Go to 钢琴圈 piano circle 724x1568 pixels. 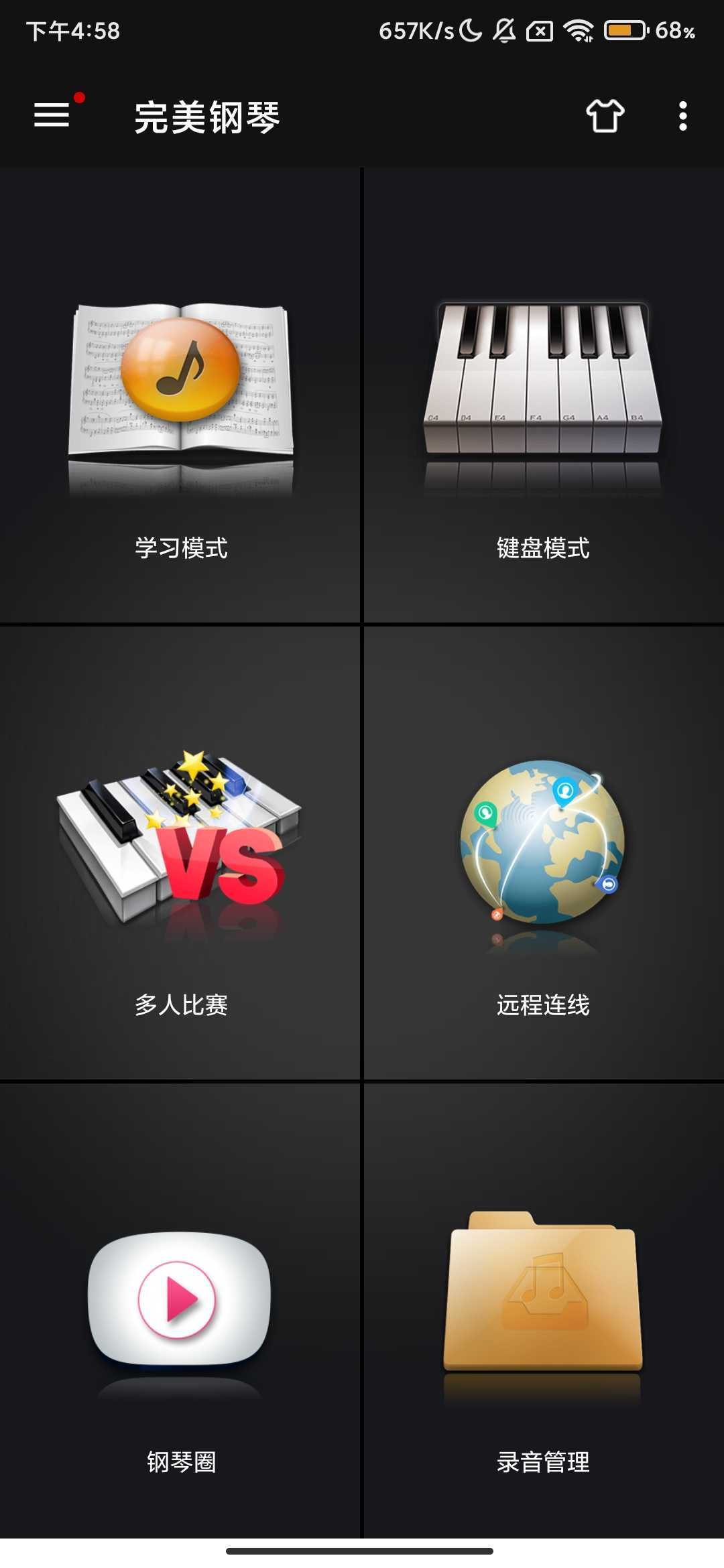point(180,1311)
